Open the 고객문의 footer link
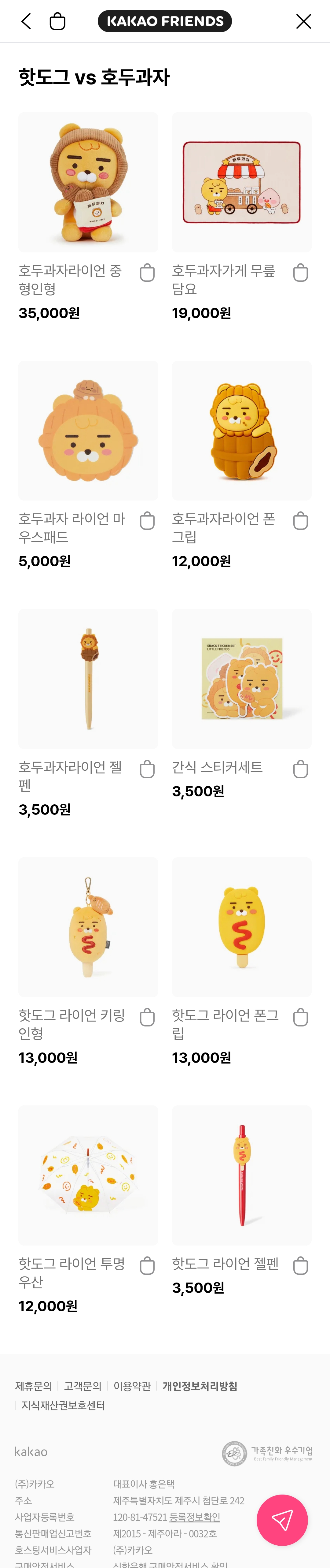This screenshot has height=1568, width=330. [82, 1386]
